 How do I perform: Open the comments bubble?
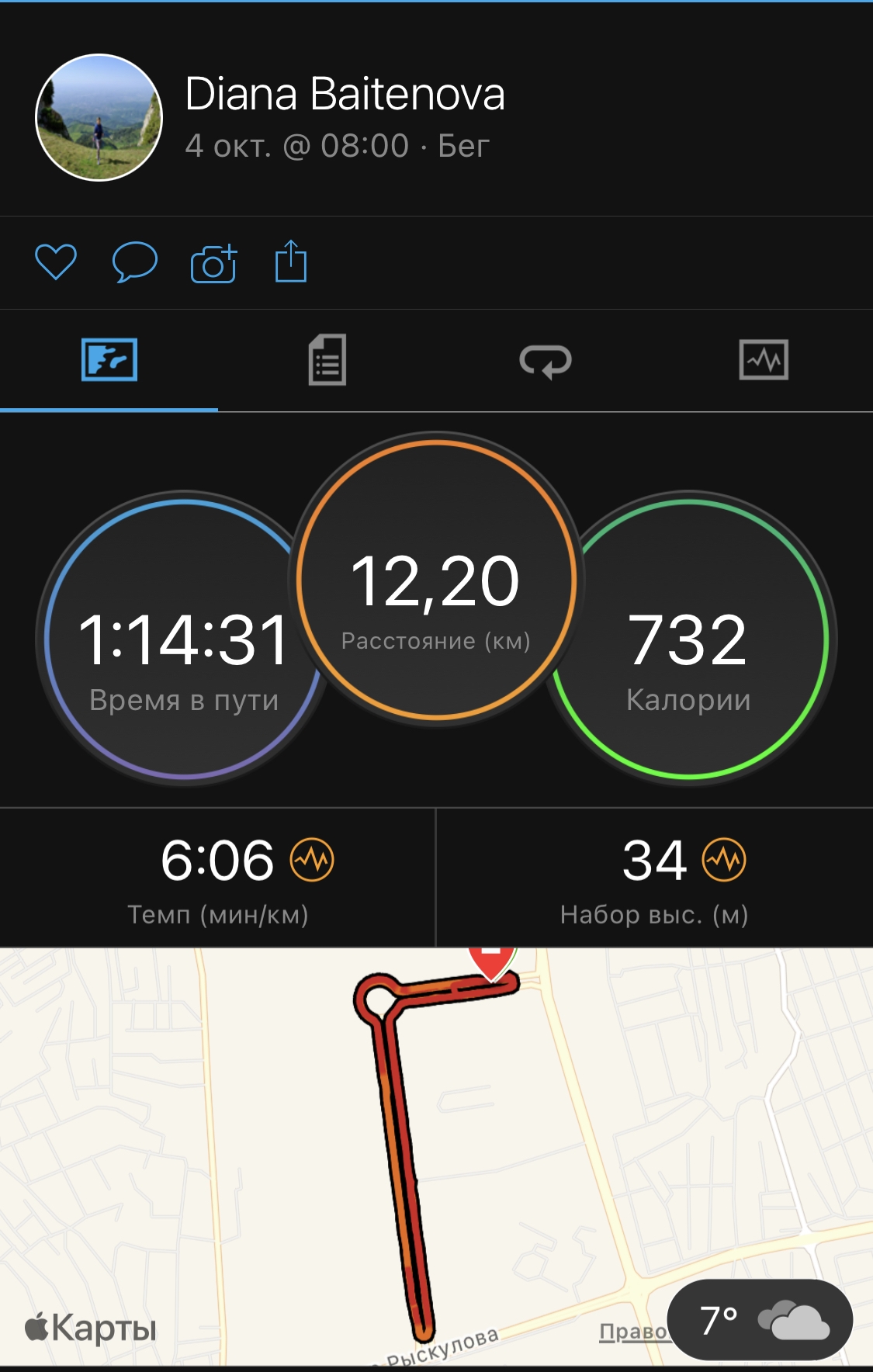point(135,262)
